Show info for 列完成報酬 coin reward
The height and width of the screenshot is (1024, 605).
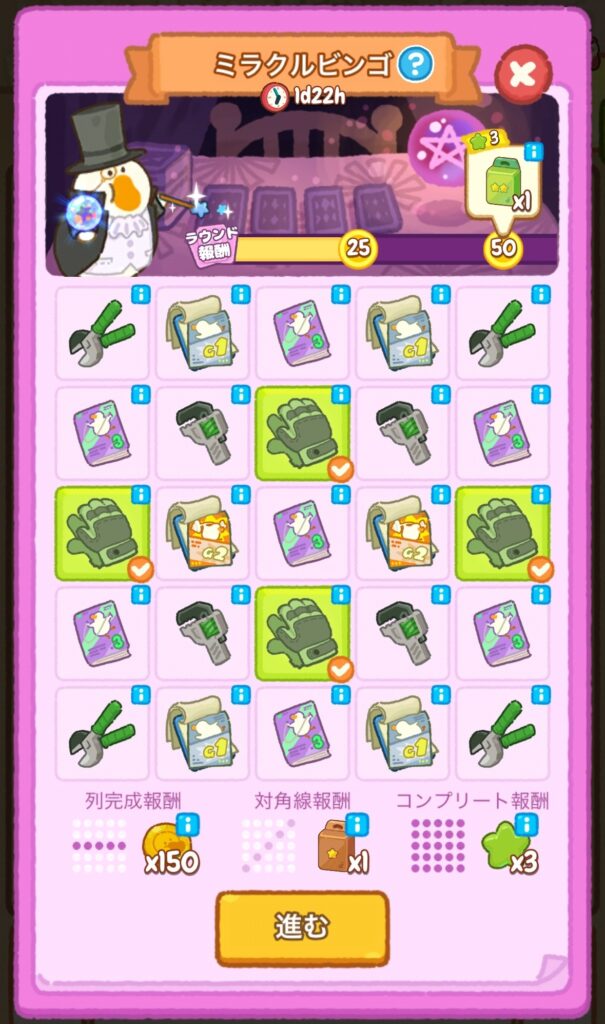pyautogui.click(x=187, y=824)
